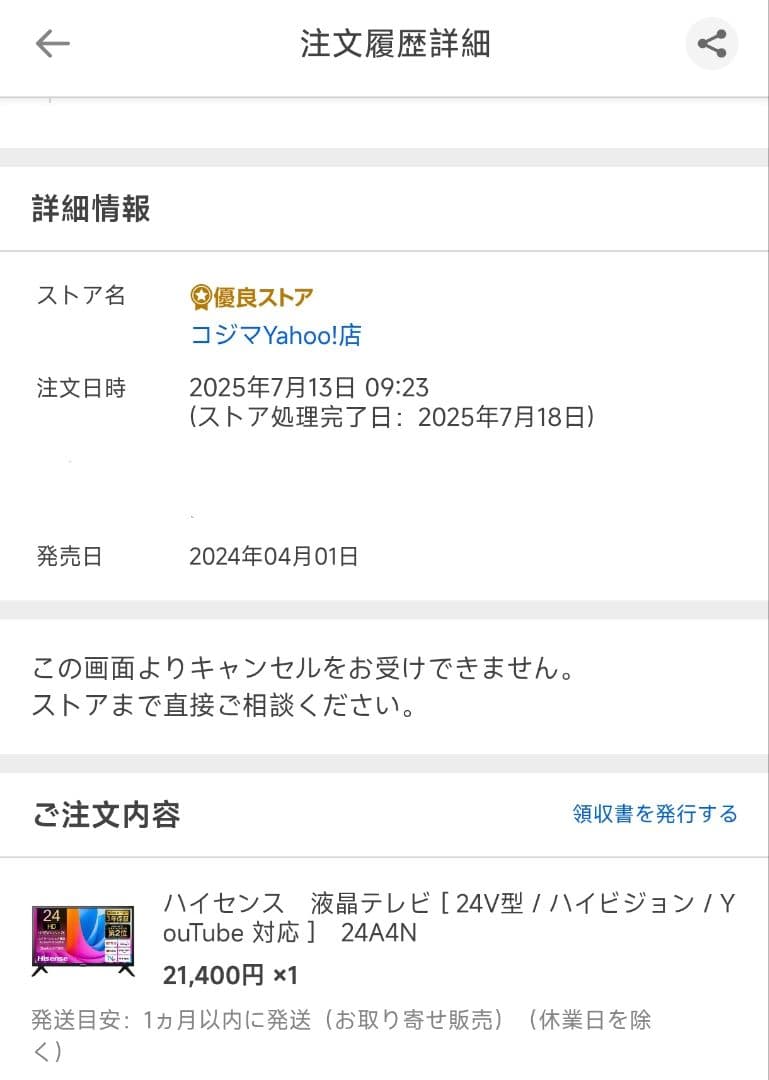Open コジマYahoo!店 store page
Image resolution: width=769 pixels, height=1080 pixels.
coord(275,336)
